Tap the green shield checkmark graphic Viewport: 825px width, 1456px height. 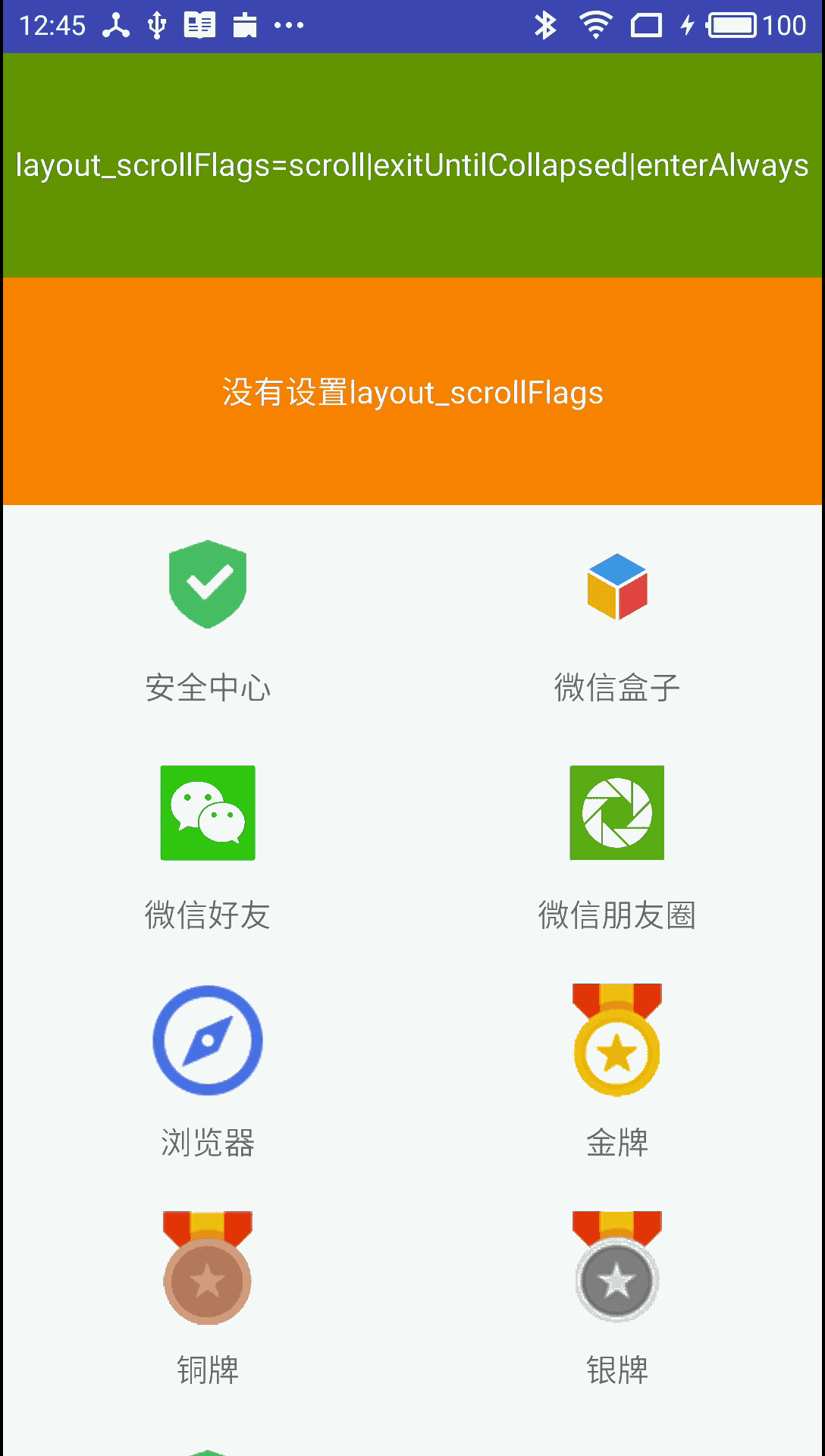tap(208, 584)
